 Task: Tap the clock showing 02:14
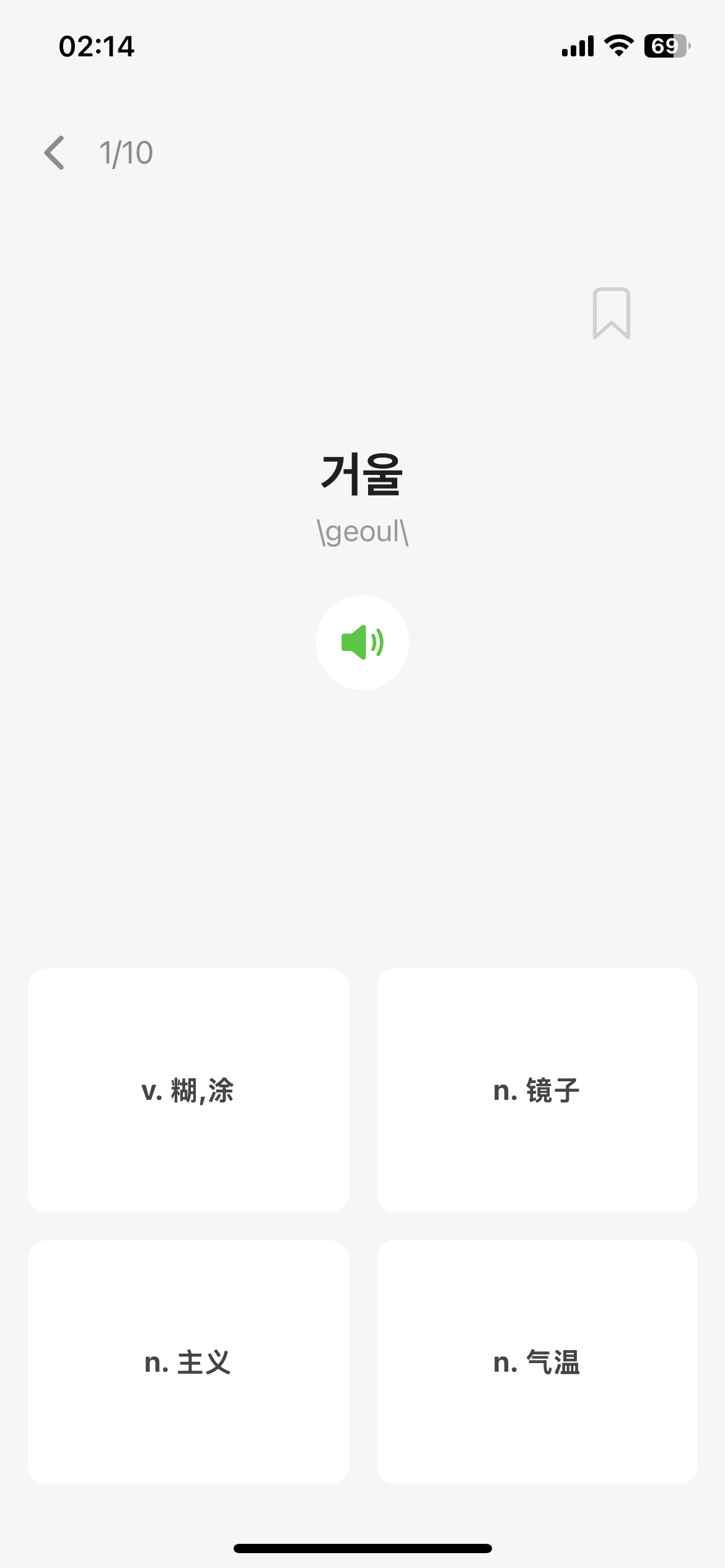96,46
